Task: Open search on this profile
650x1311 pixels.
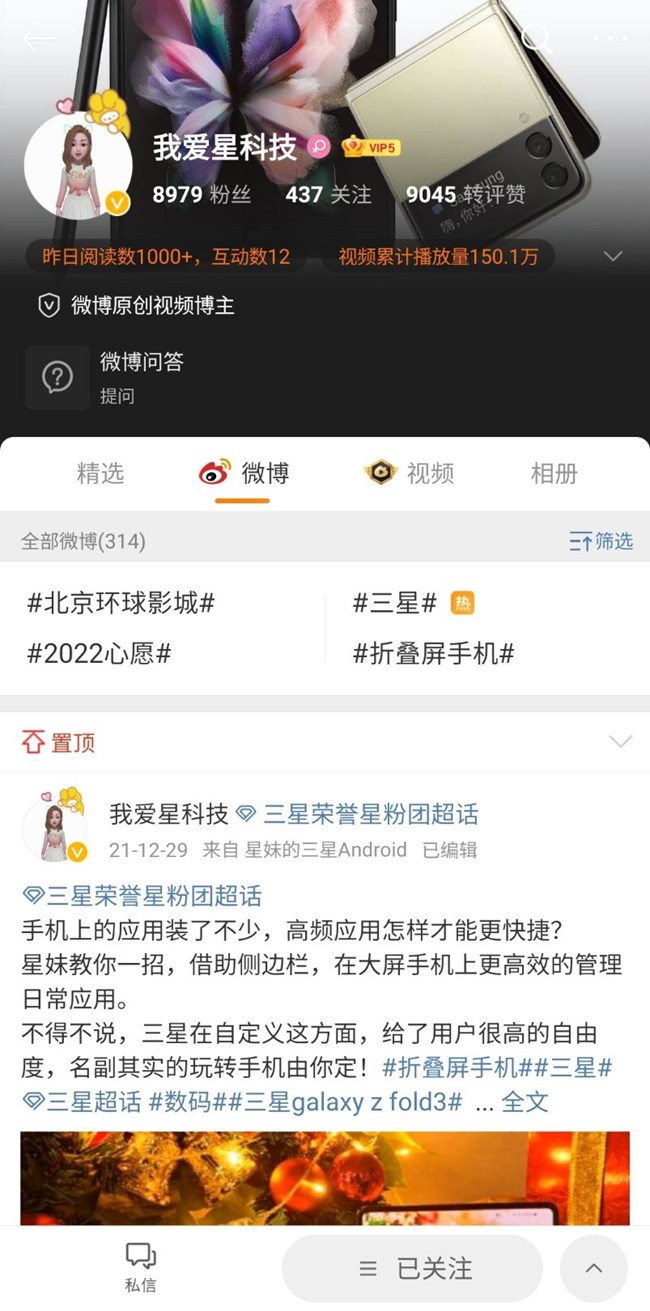Action: pyautogui.click(x=537, y=39)
